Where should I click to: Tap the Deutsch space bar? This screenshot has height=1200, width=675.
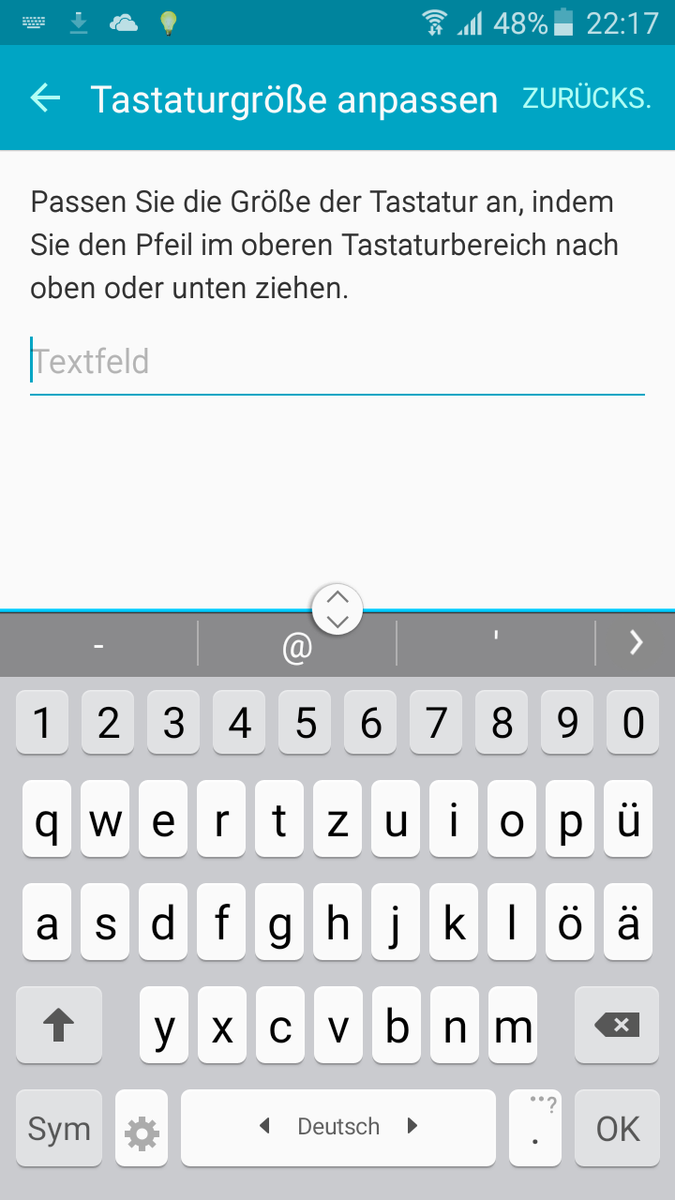[x=338, y=1127]
